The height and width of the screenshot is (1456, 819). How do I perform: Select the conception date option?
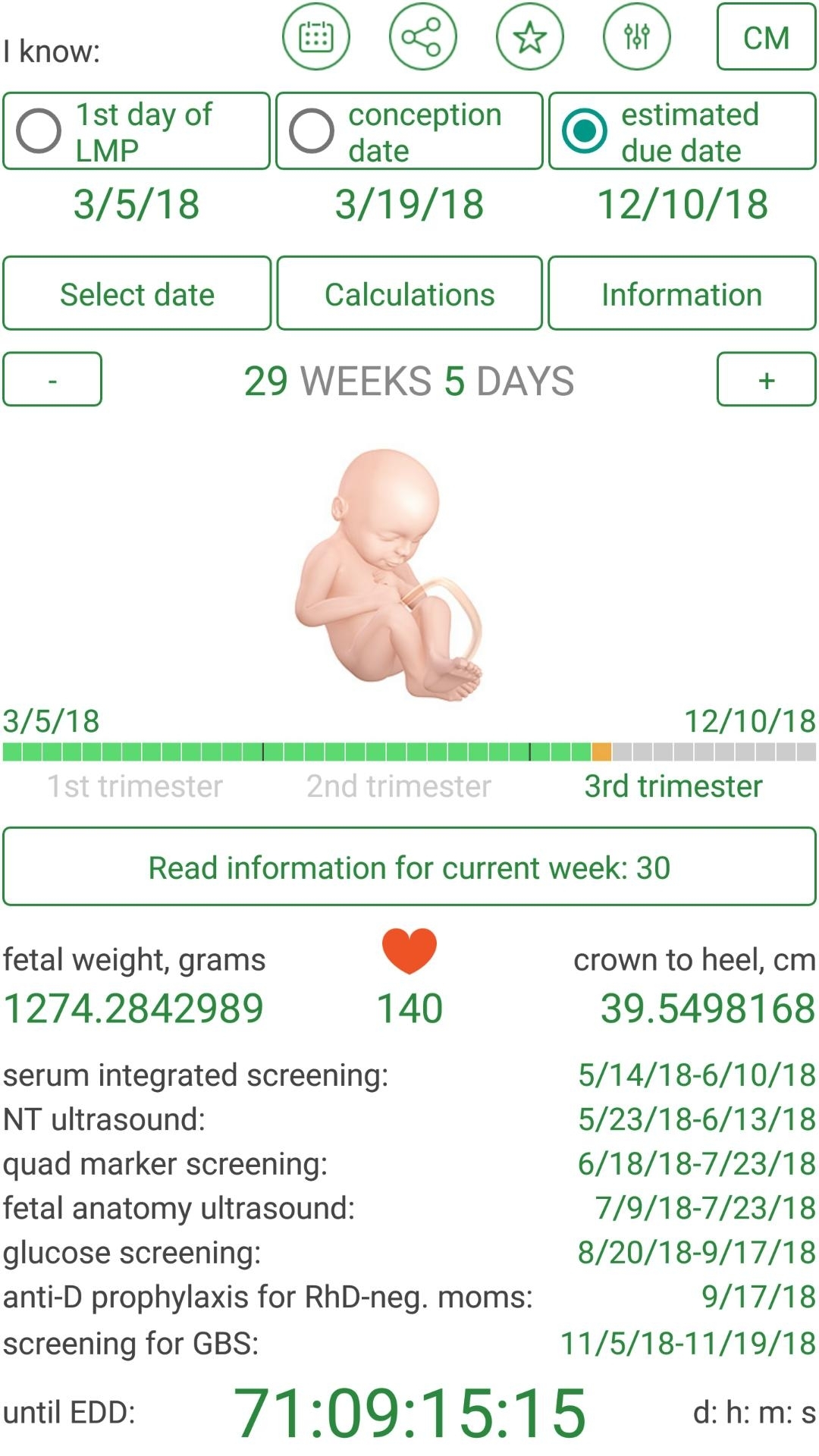409,131
